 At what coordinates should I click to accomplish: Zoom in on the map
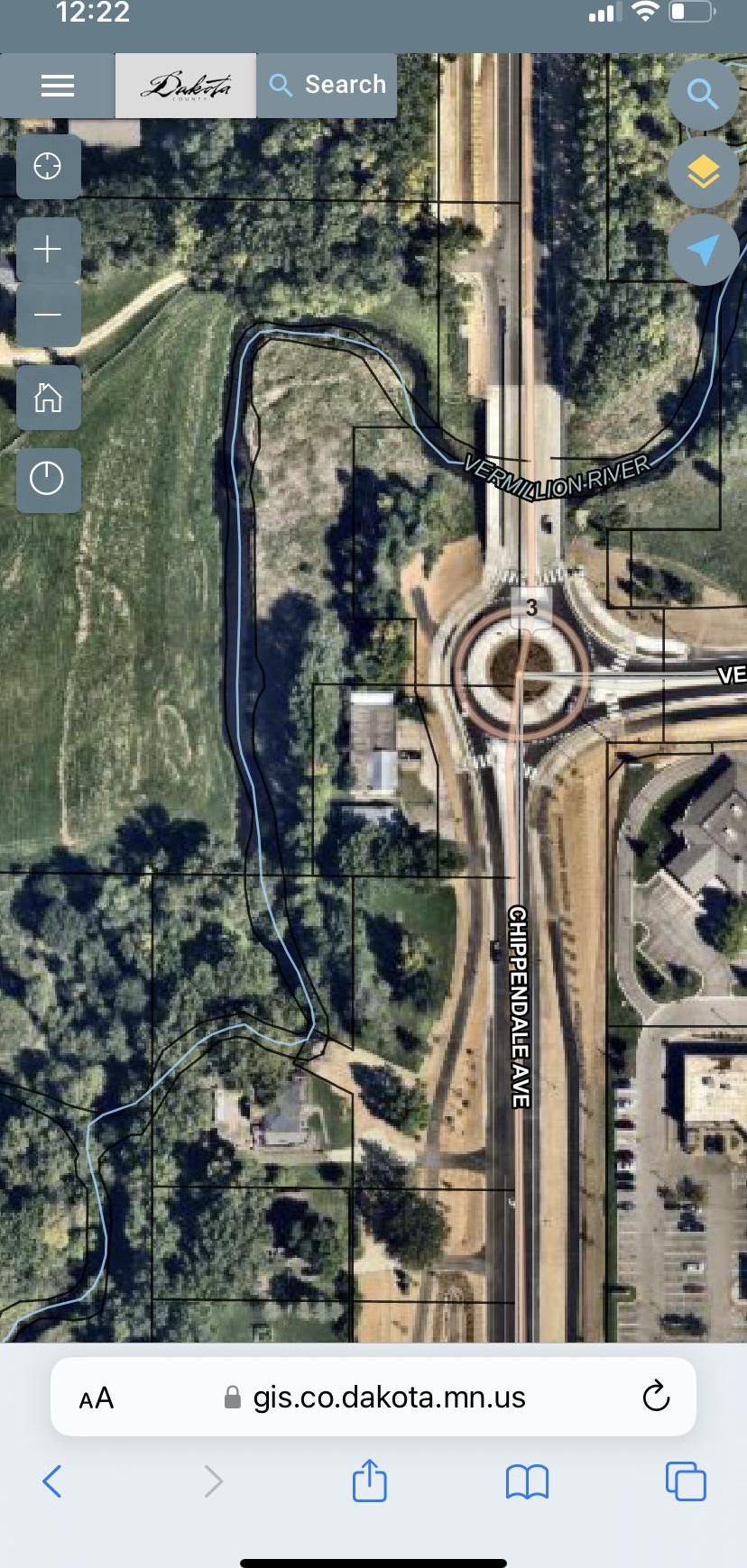[48, 249]
